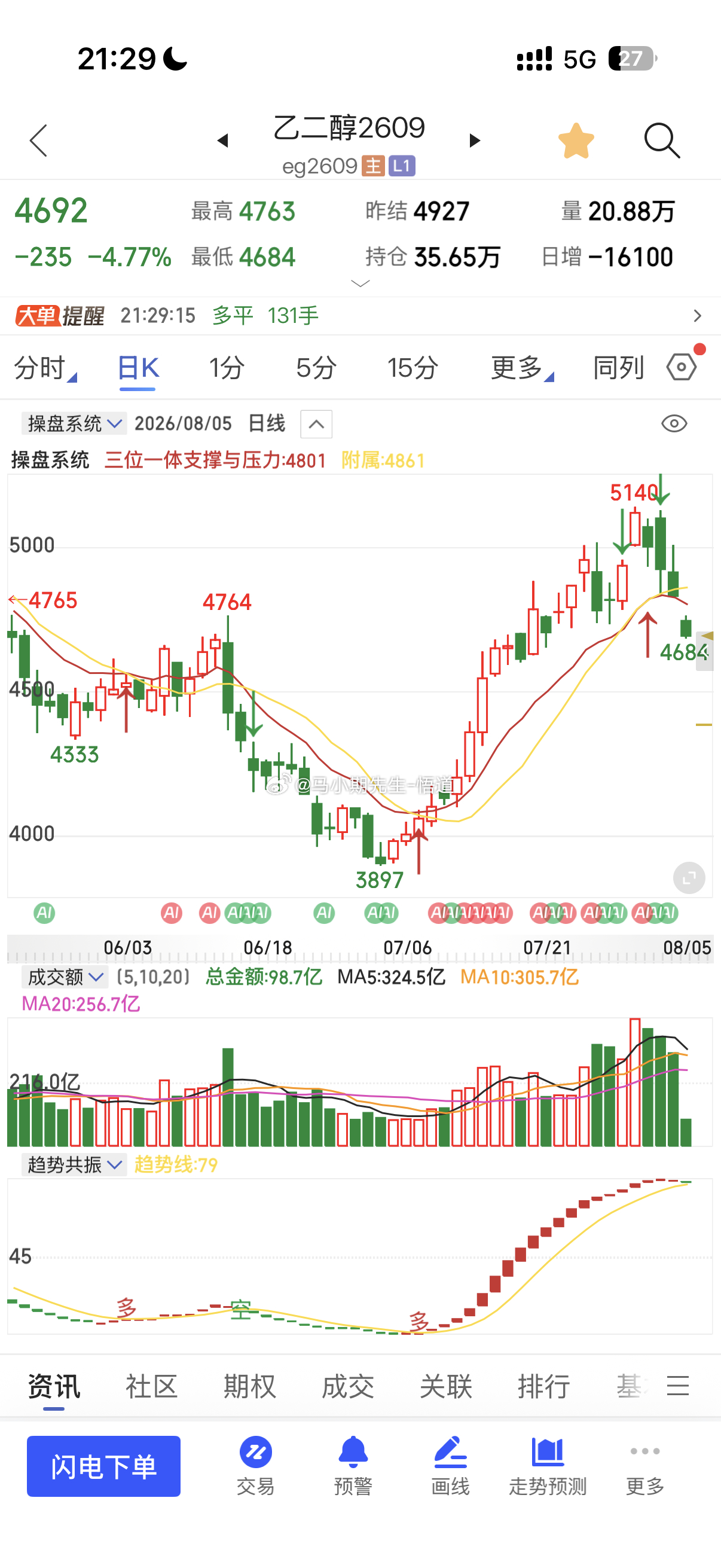Switch to the next contract arrow

click(475, 141)
